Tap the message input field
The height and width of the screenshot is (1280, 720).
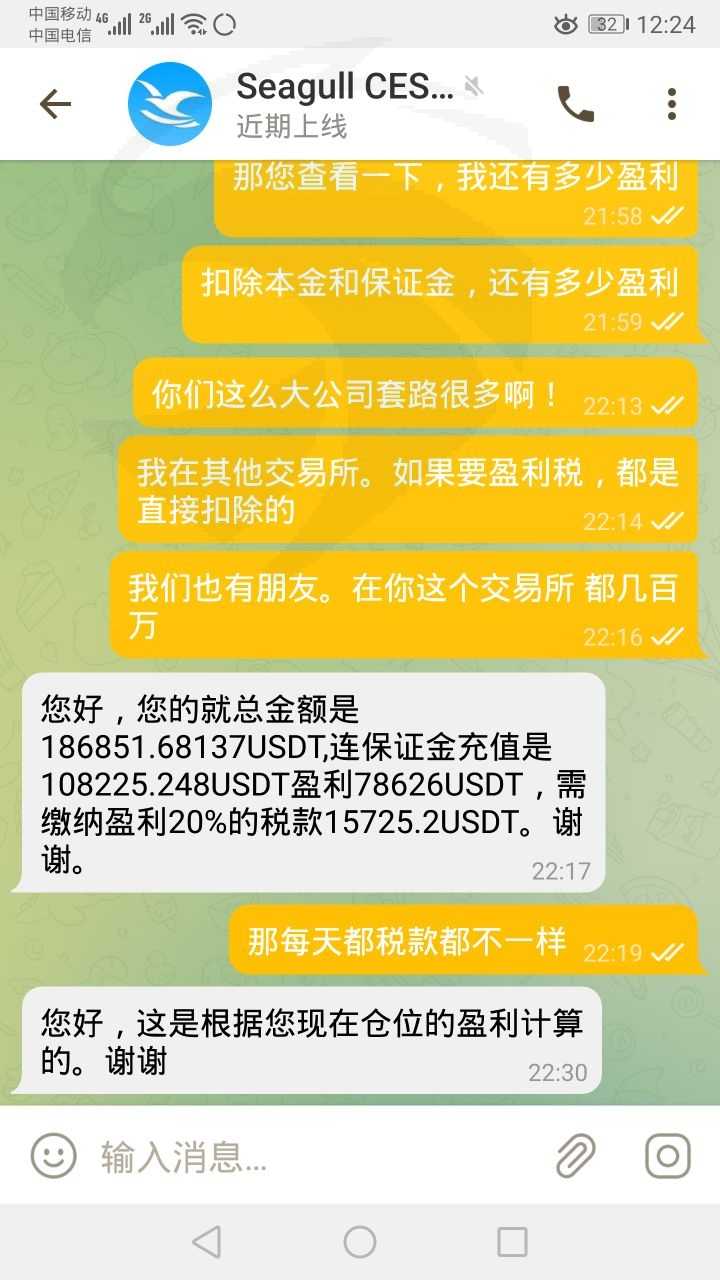click(315, 1156)
